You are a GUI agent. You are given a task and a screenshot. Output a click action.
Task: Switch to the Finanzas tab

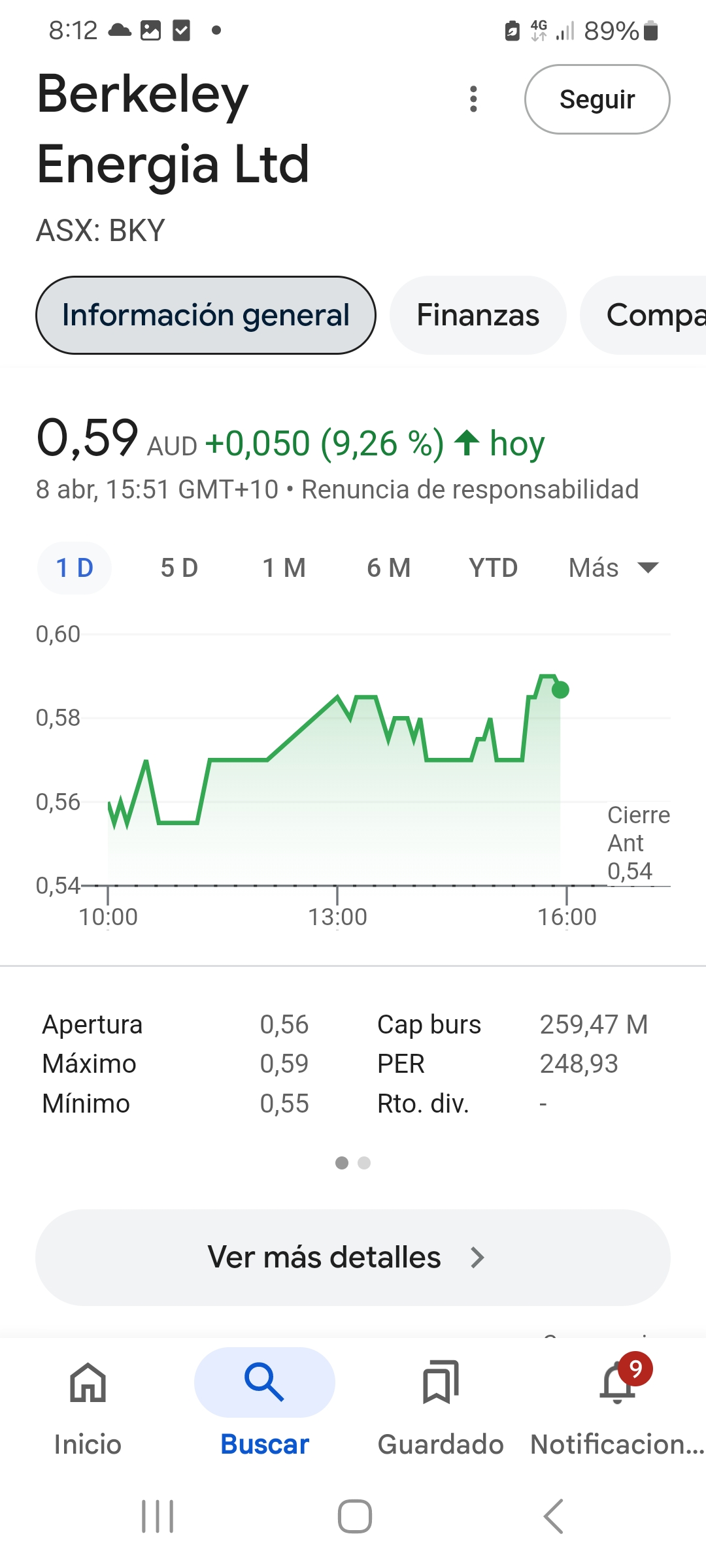point(478,315)
